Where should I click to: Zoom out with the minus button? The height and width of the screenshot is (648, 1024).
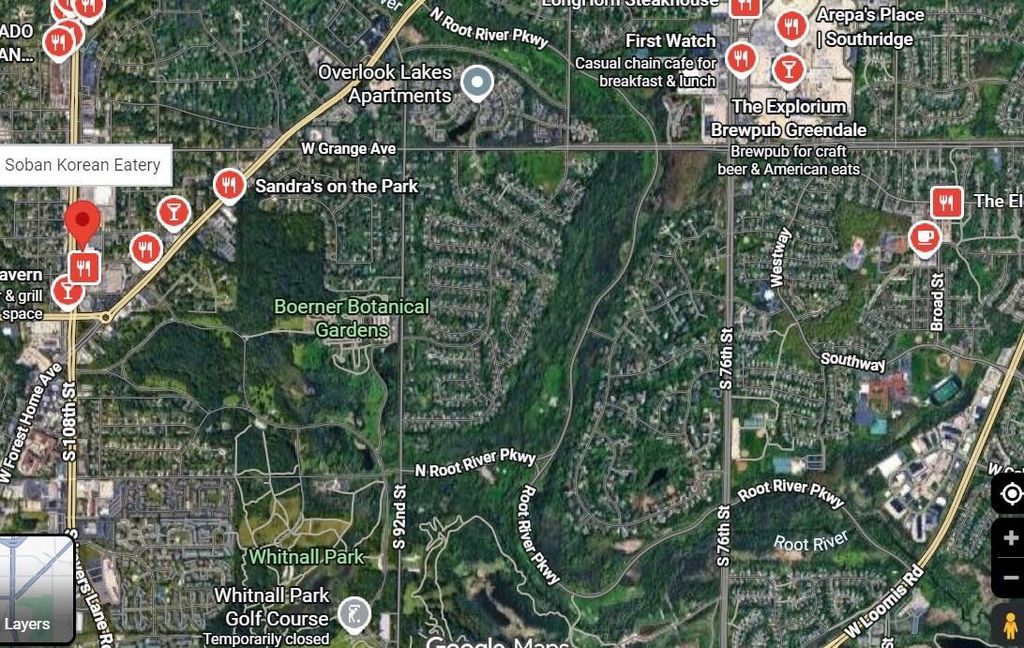click(1010, 578)
